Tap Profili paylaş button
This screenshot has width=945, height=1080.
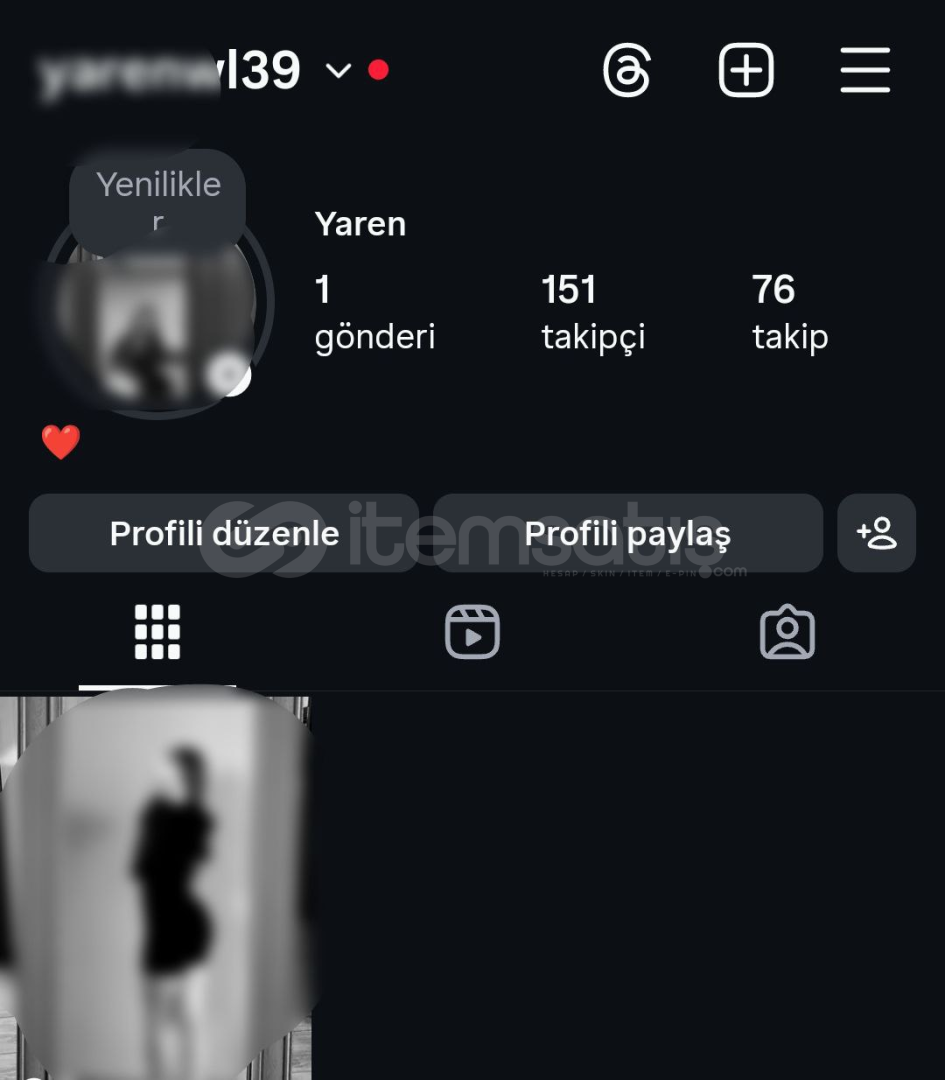[x=627, y=533]
